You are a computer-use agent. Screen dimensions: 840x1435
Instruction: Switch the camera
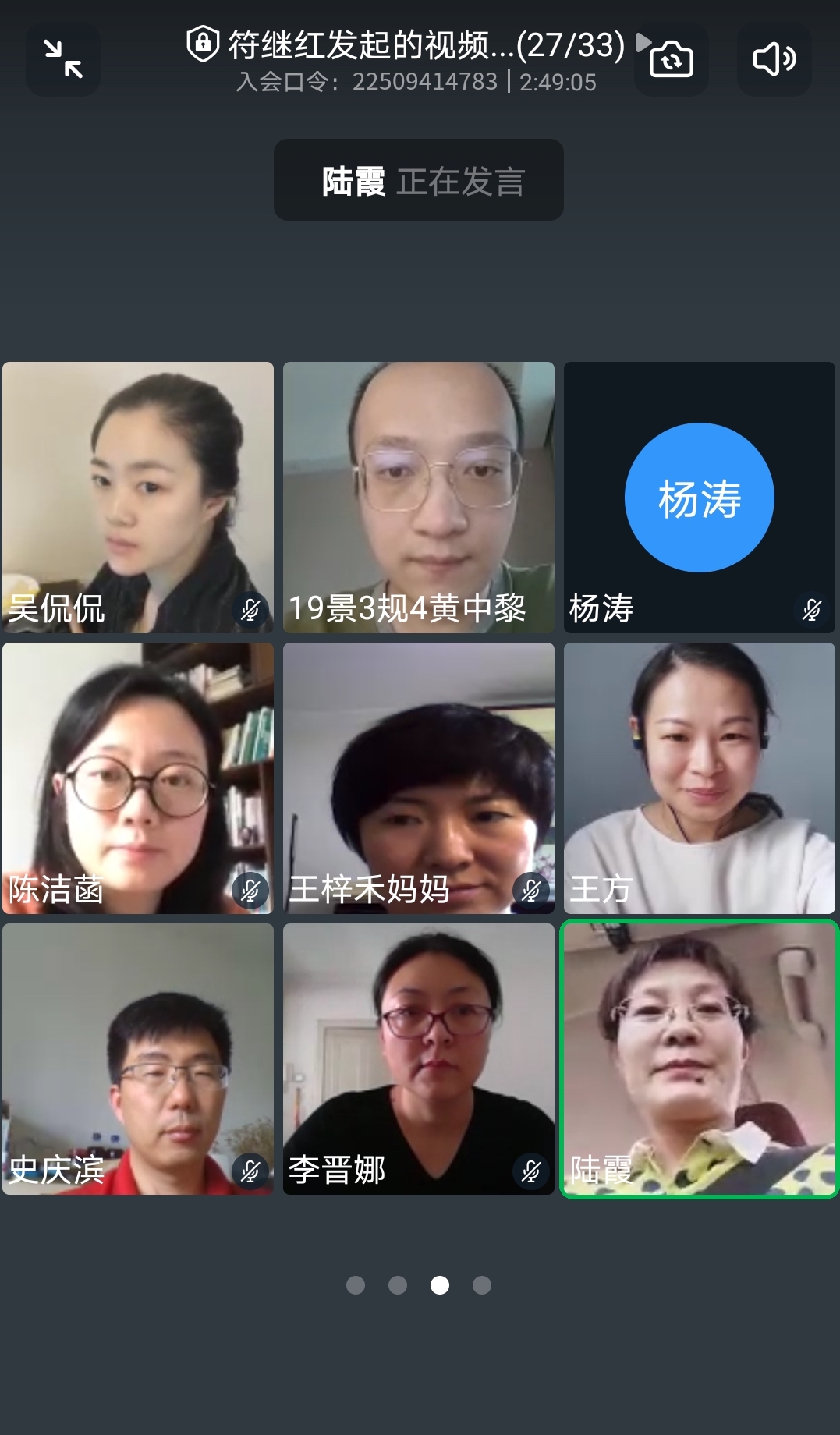[x=671, y=59]
